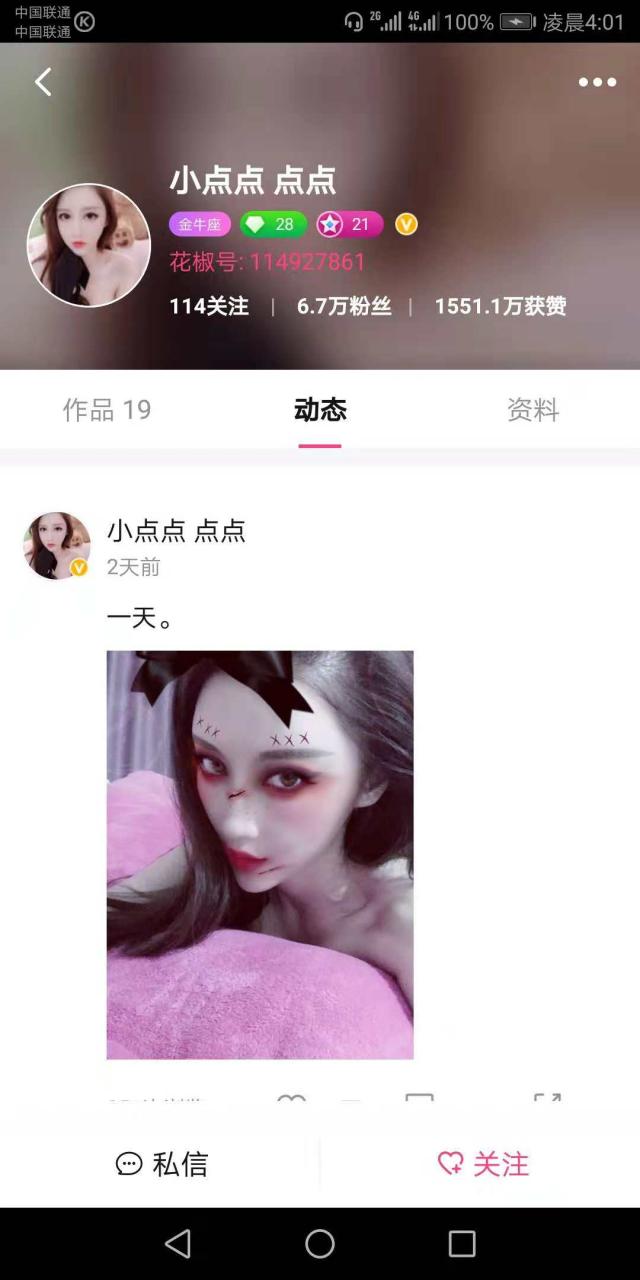
Task: Tap the small avatar beside the post
Action: (57, 546)
